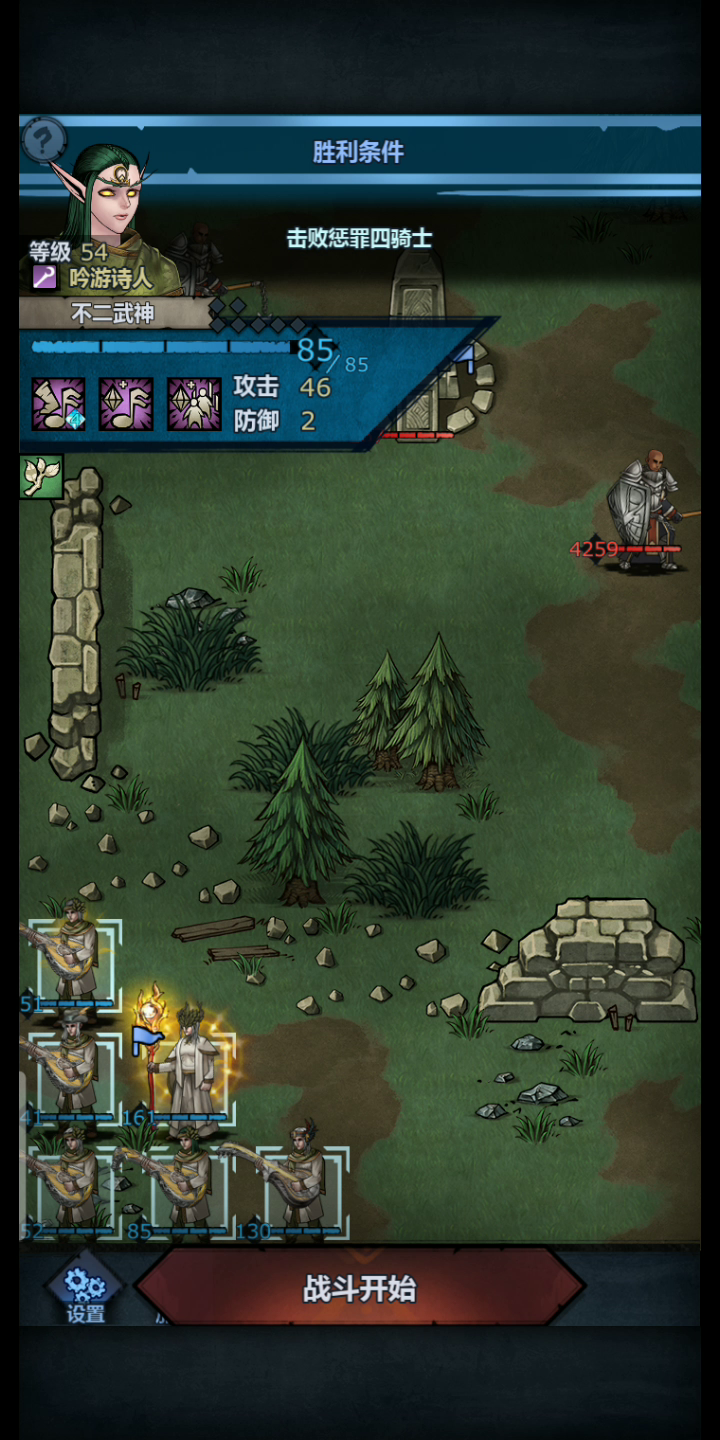720x1440 pixels.
Task: Tap the first purple skill icon
Action: (58, 404)
